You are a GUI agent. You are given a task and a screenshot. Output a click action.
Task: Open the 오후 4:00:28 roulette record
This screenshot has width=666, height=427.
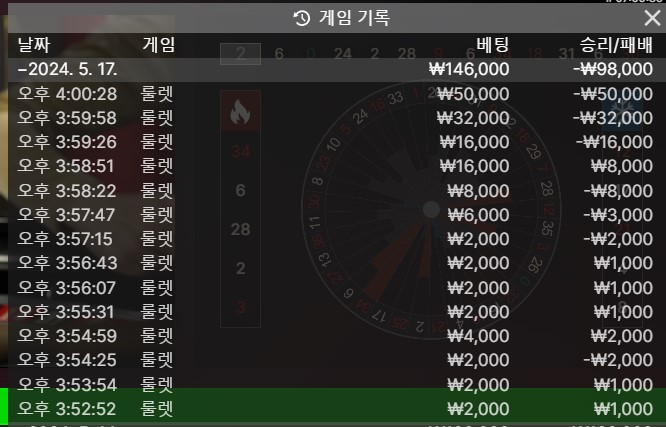click(333, 93)
